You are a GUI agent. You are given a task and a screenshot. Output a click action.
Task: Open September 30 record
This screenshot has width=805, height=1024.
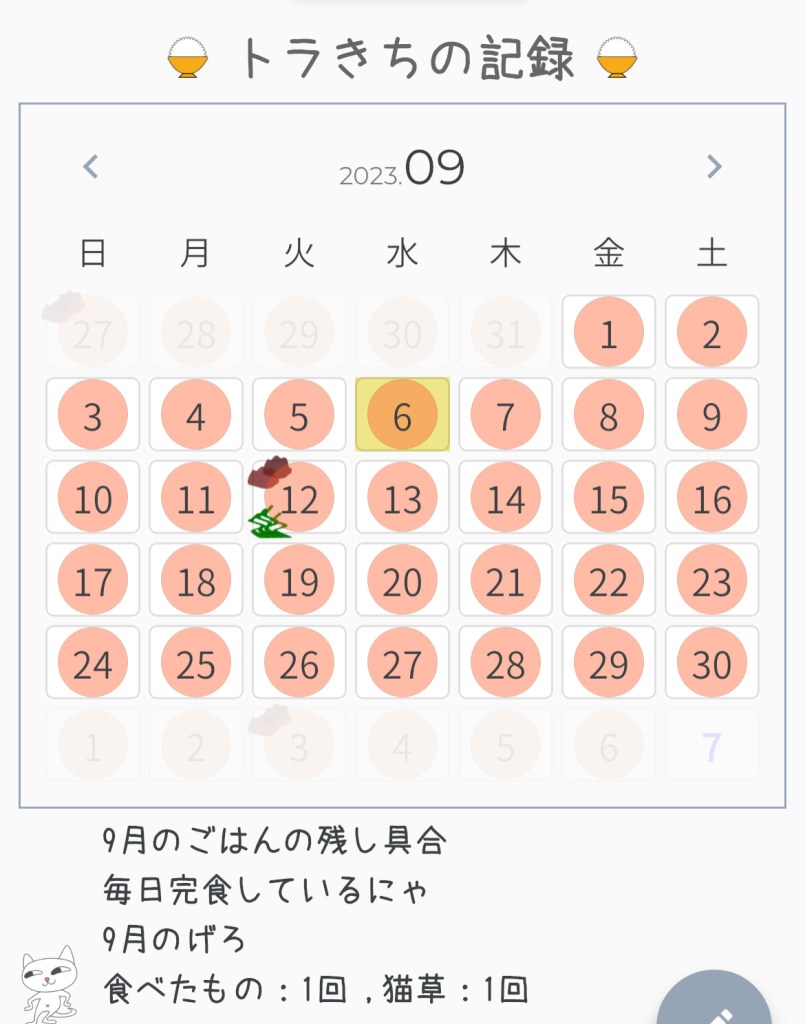tap(712, 664)
